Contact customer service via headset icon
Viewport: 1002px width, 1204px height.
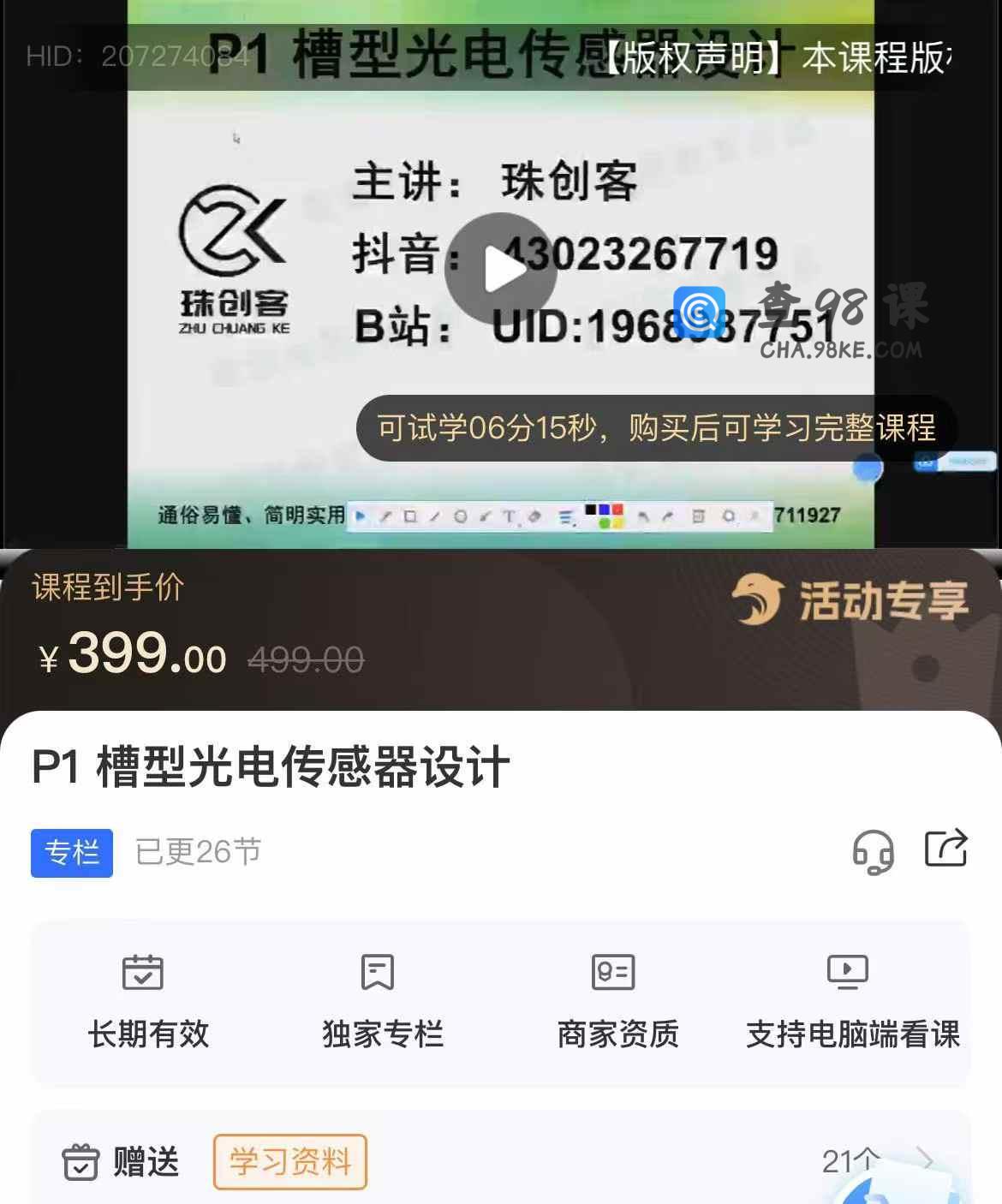(x=873, y=851)
